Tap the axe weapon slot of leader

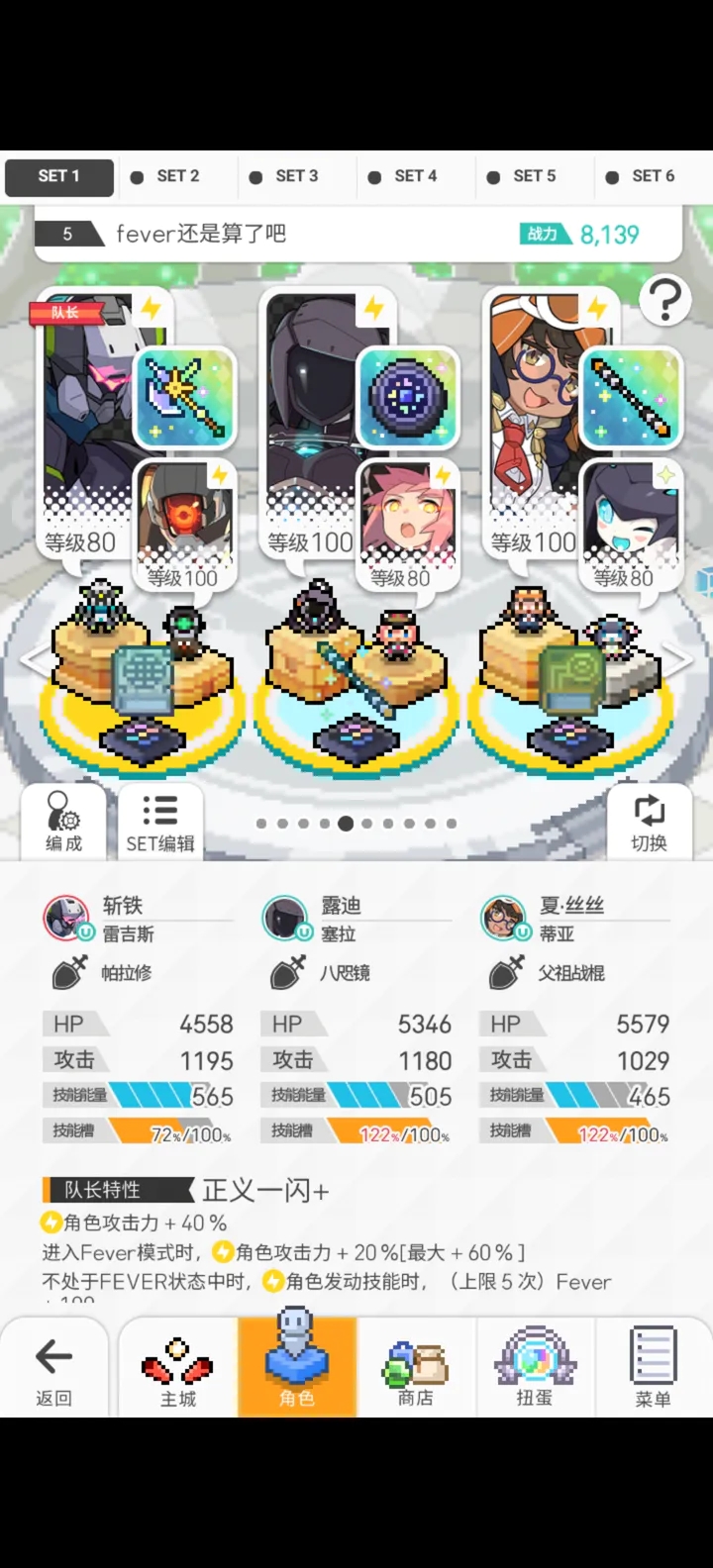185,398
